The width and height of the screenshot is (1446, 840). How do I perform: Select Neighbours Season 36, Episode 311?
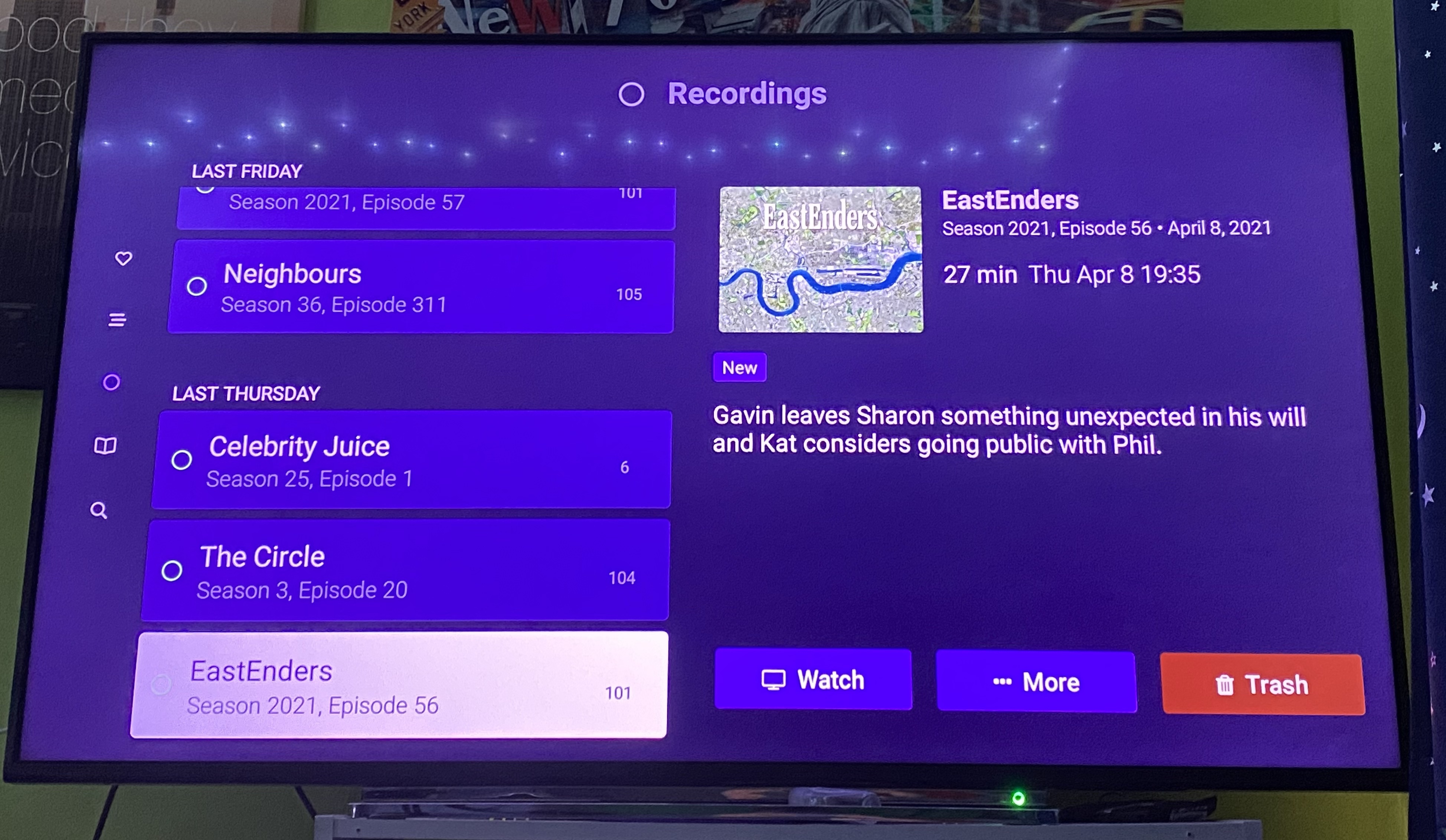[421, 287]
